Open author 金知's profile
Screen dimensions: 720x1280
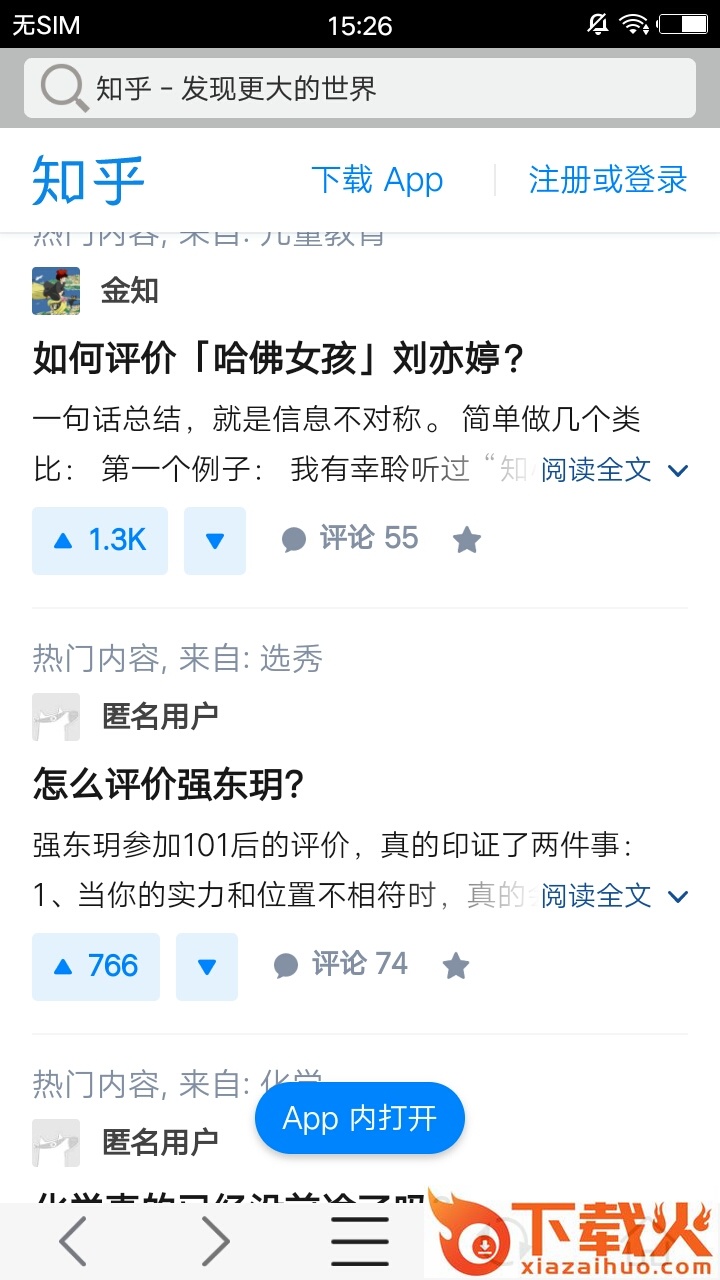click(x=129, y=291)
